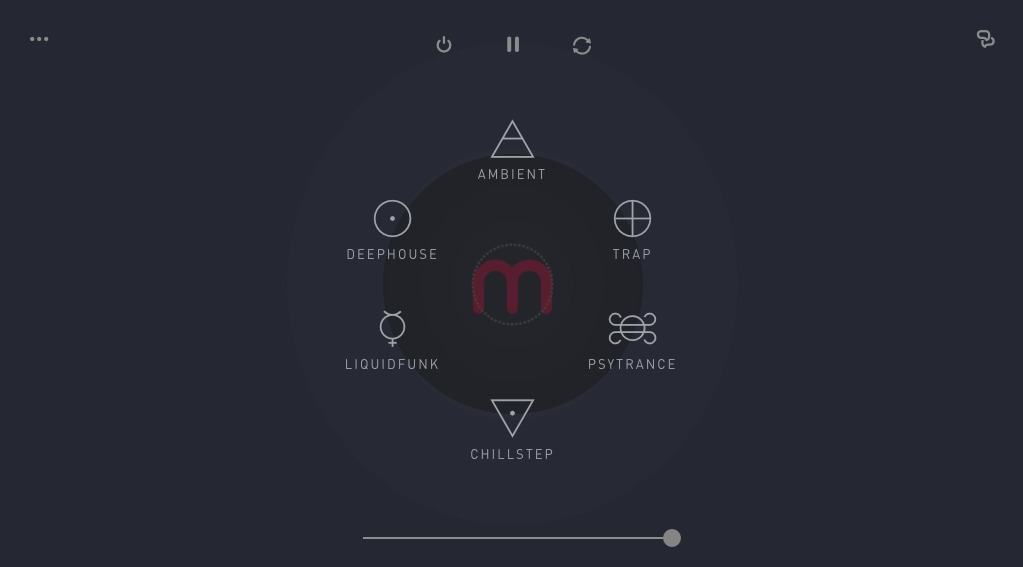Tap the refresh arrows icon

click(x=582, y=46)
